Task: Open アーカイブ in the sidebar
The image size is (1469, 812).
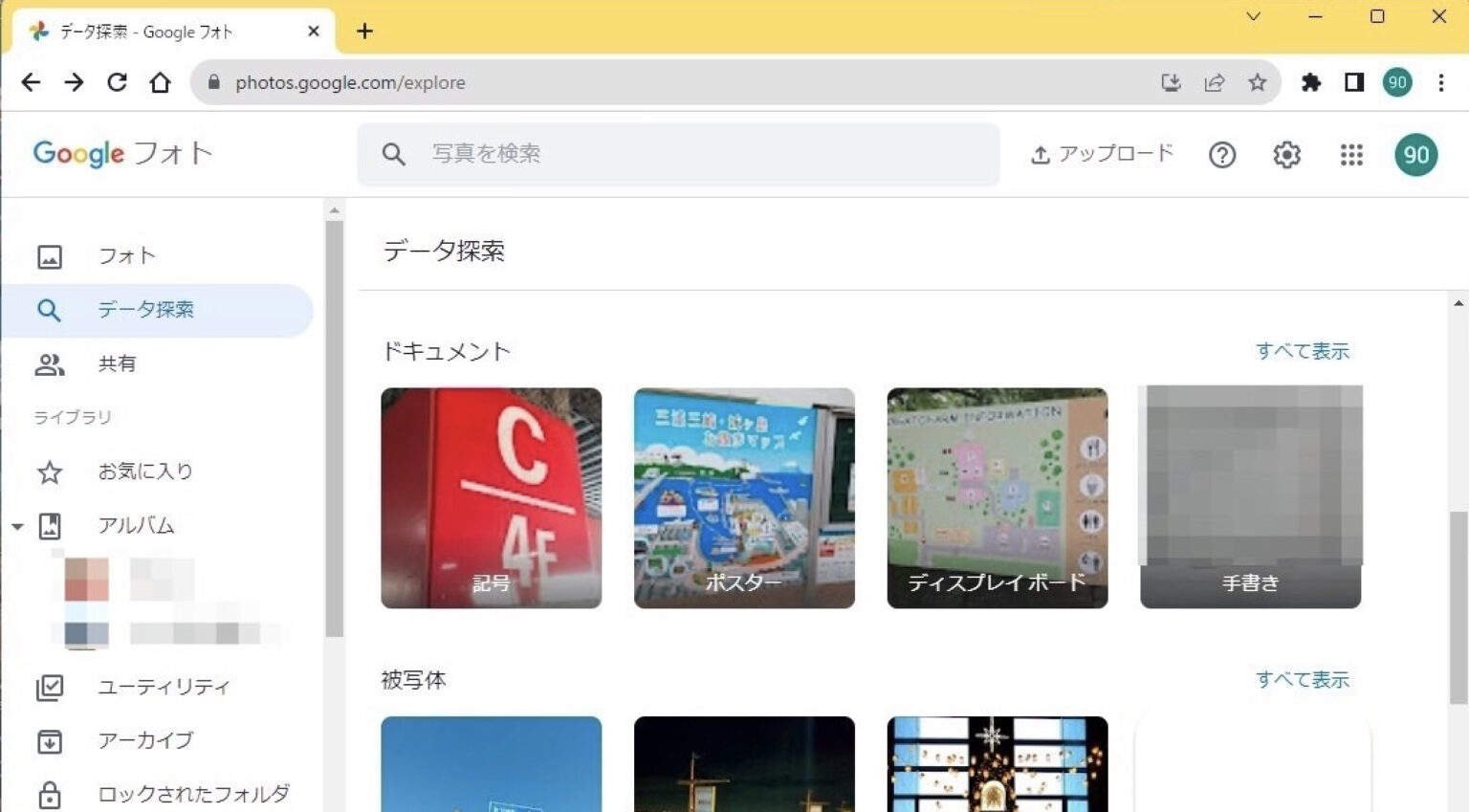Action: 145,740
